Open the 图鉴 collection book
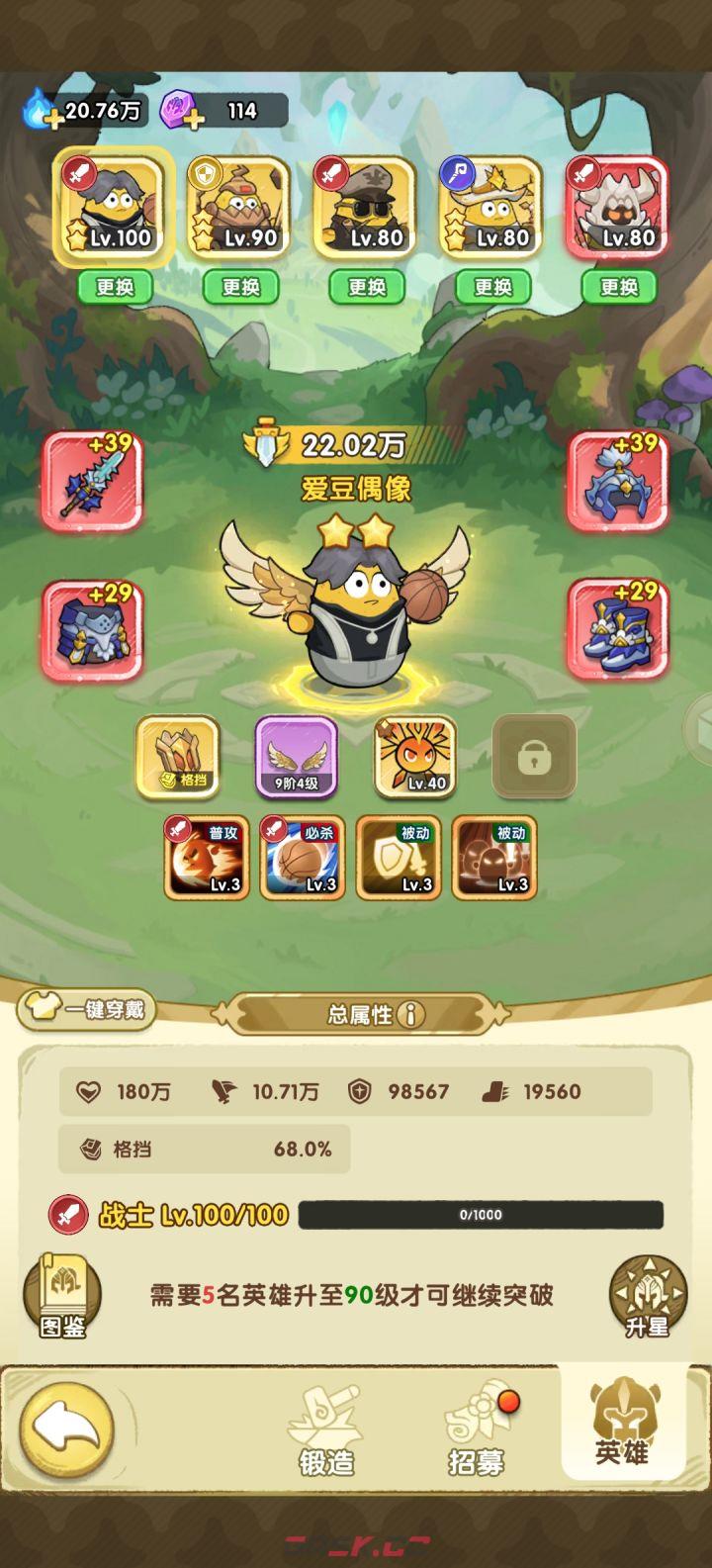 63,1296
